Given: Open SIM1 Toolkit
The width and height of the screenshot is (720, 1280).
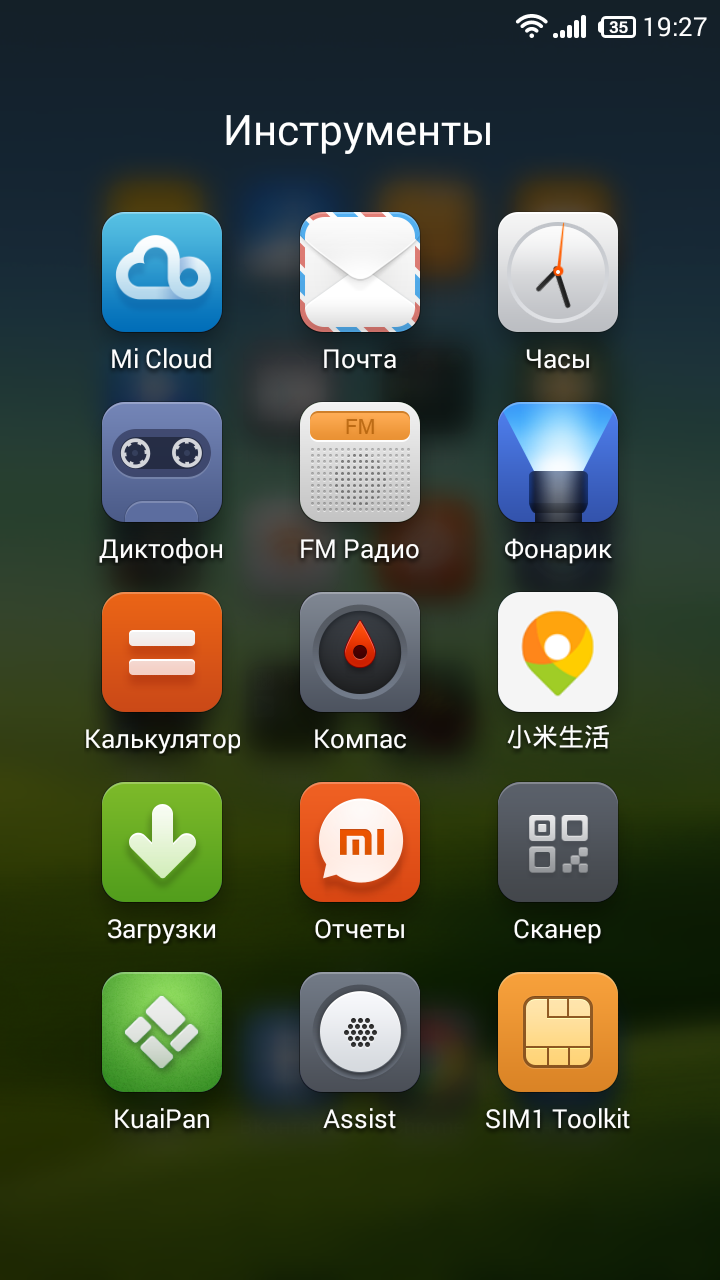Looking at the screenshot, I should [558, 1032].
